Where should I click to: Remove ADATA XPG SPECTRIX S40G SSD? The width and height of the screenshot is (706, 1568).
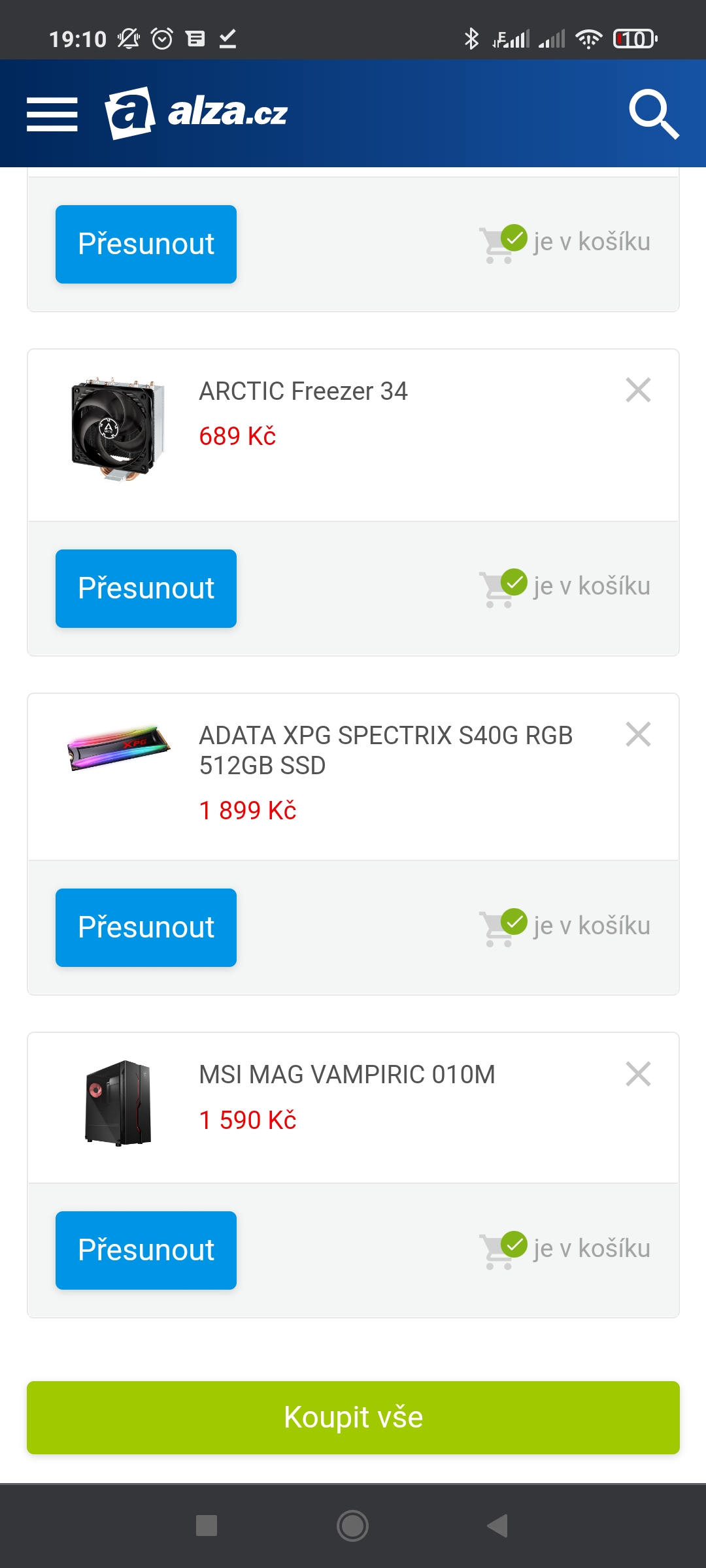tap(638, 734)
